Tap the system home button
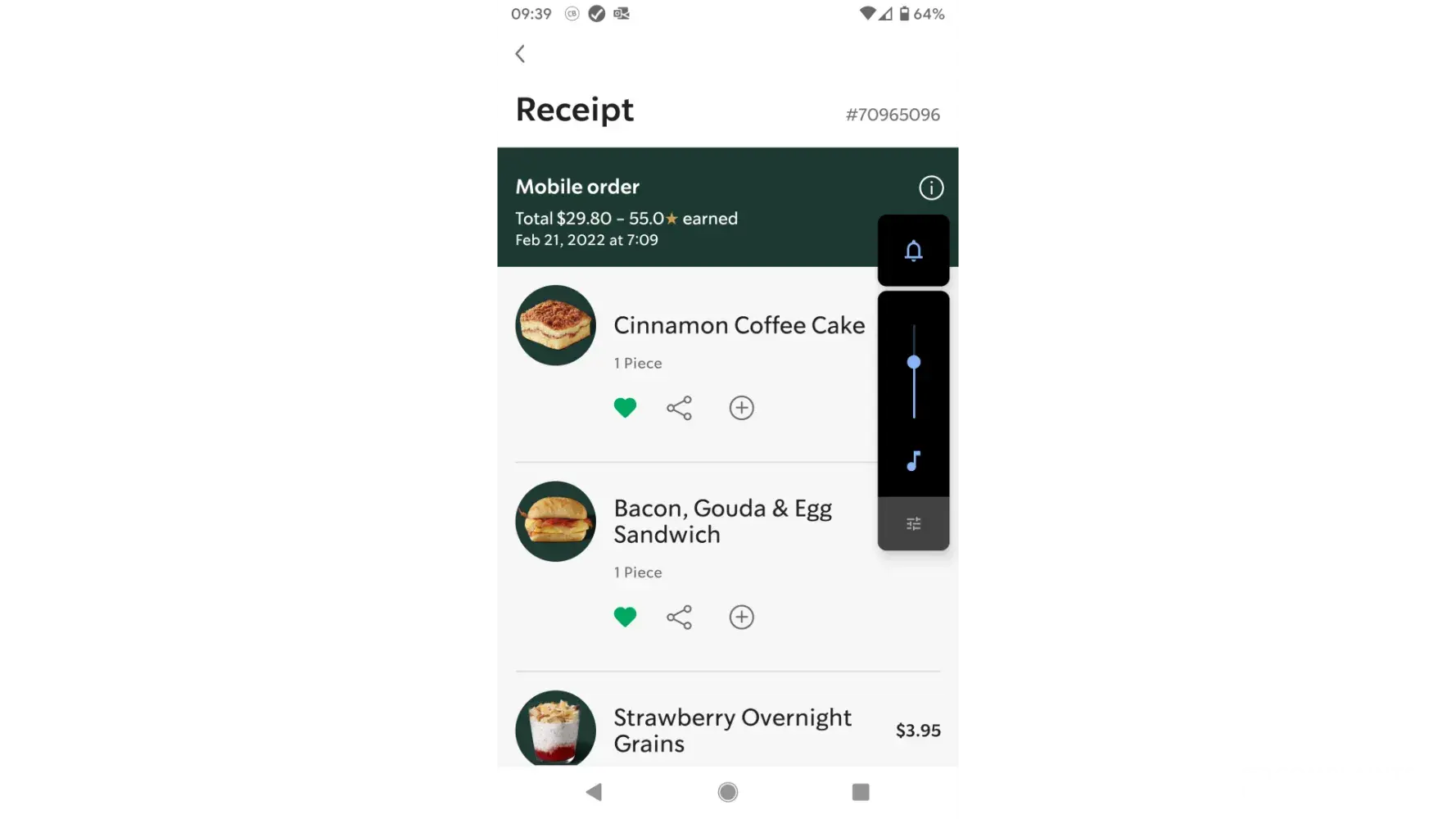The height and width of the screenshot is (819, 1456). pyautogui.click(x=727, y=792)
